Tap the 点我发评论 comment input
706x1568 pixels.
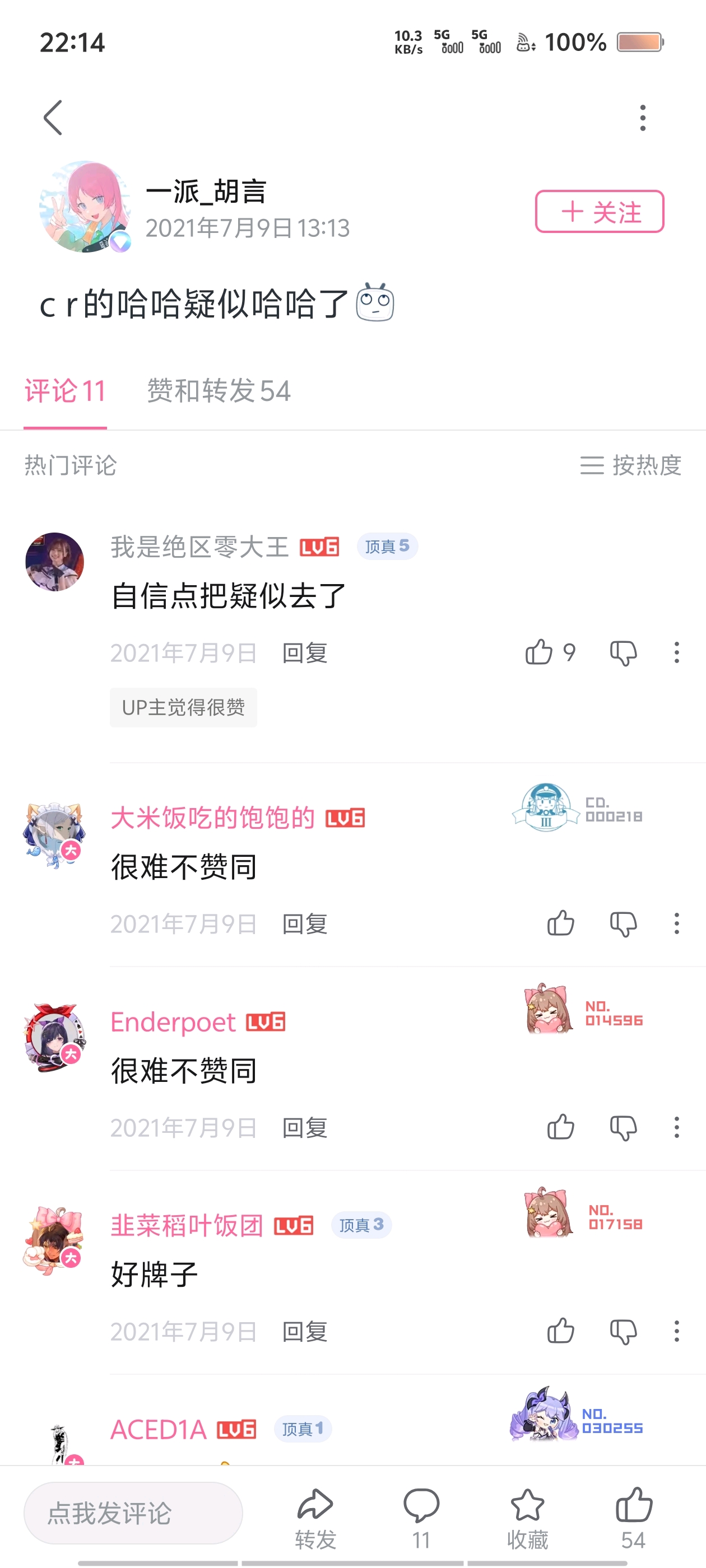click(133, 1513)
